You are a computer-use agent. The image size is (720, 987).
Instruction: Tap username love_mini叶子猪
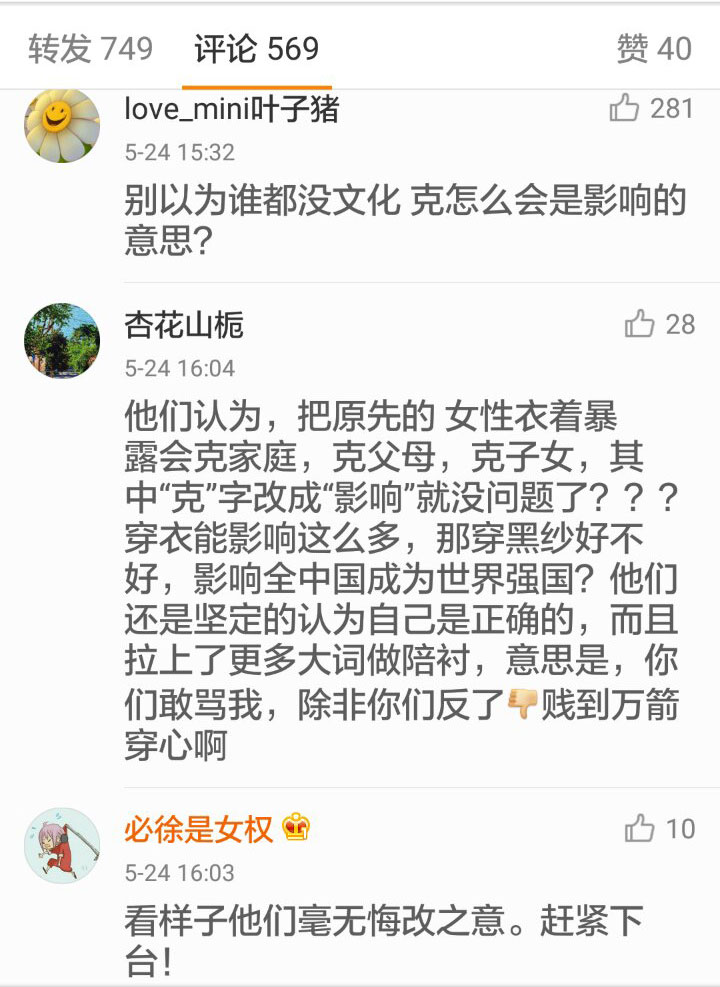coord(231,109)
